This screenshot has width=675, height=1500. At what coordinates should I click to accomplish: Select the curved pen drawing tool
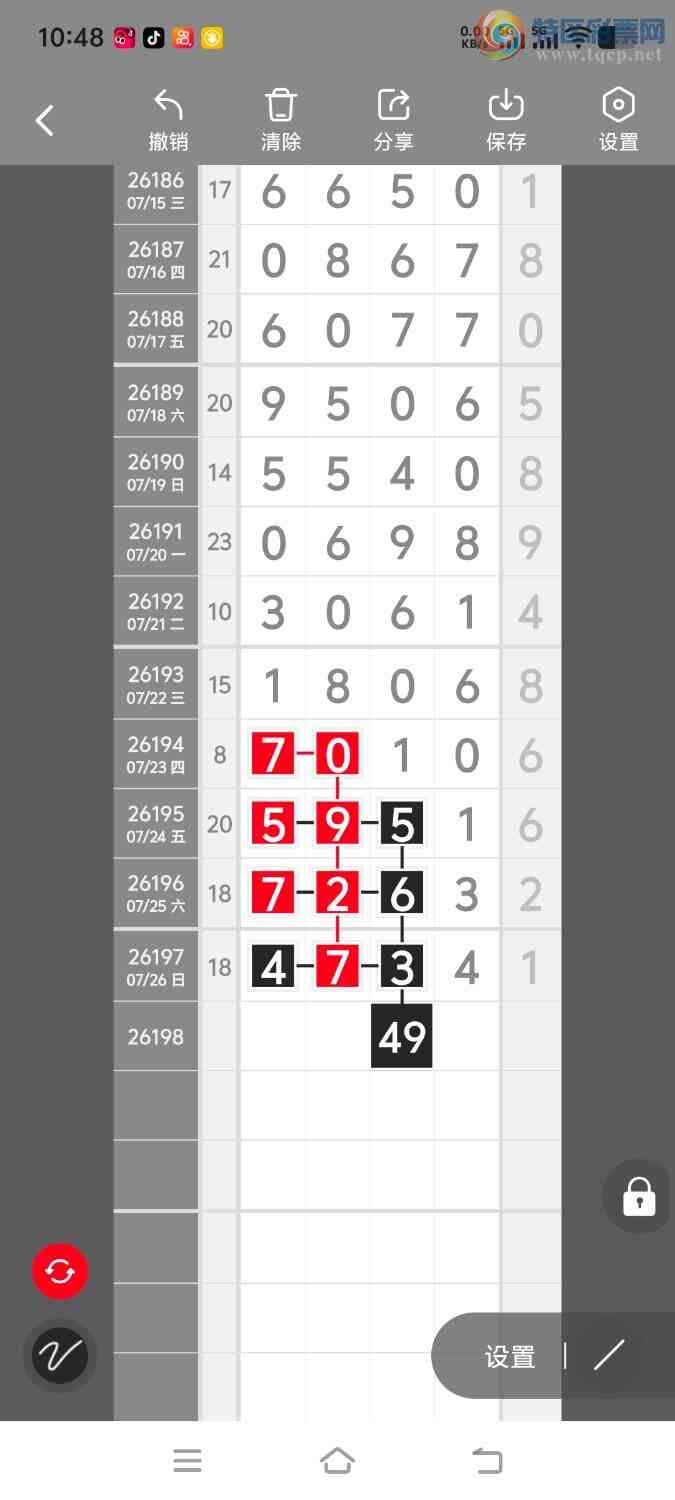60,1356
